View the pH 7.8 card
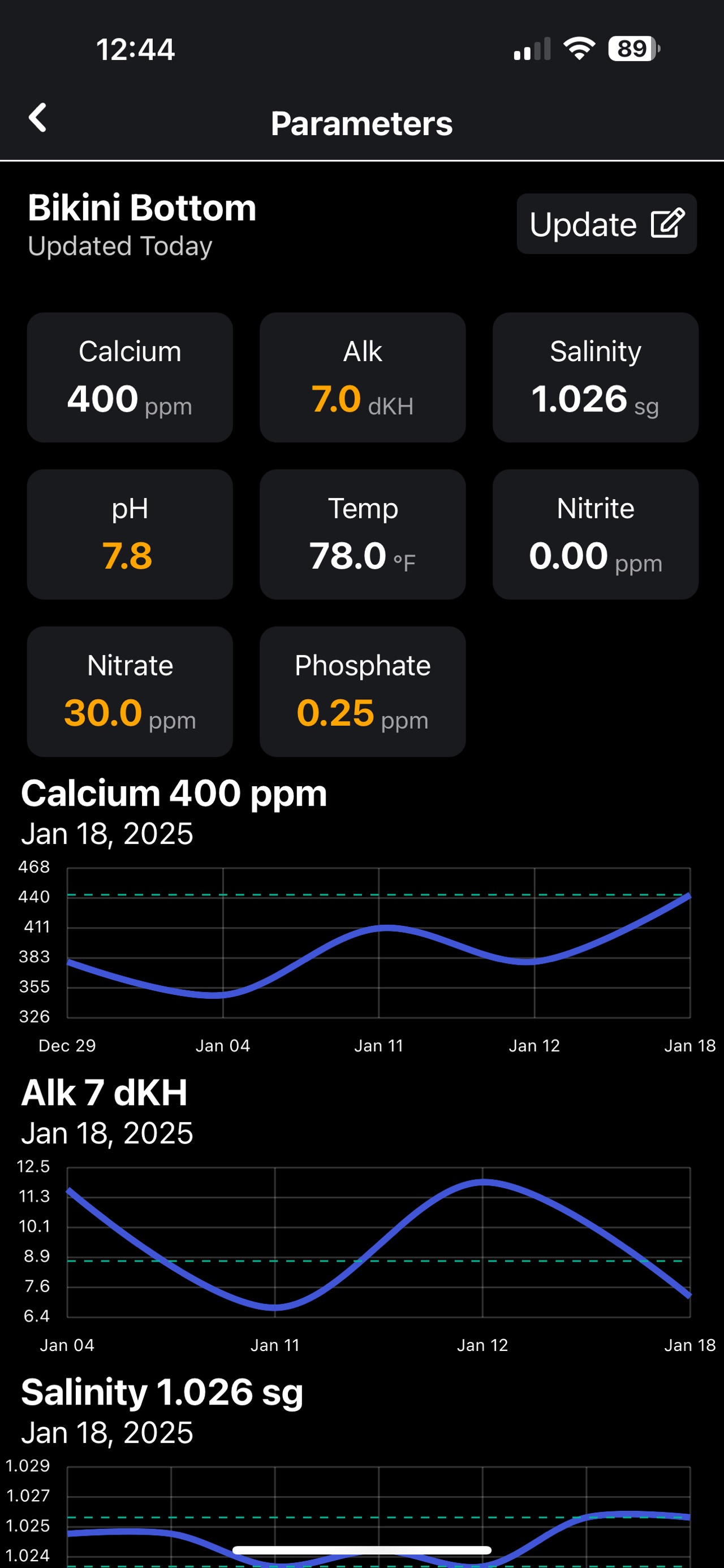The width and height of the screenshot is (724, 1568). [x=130, y=534]
